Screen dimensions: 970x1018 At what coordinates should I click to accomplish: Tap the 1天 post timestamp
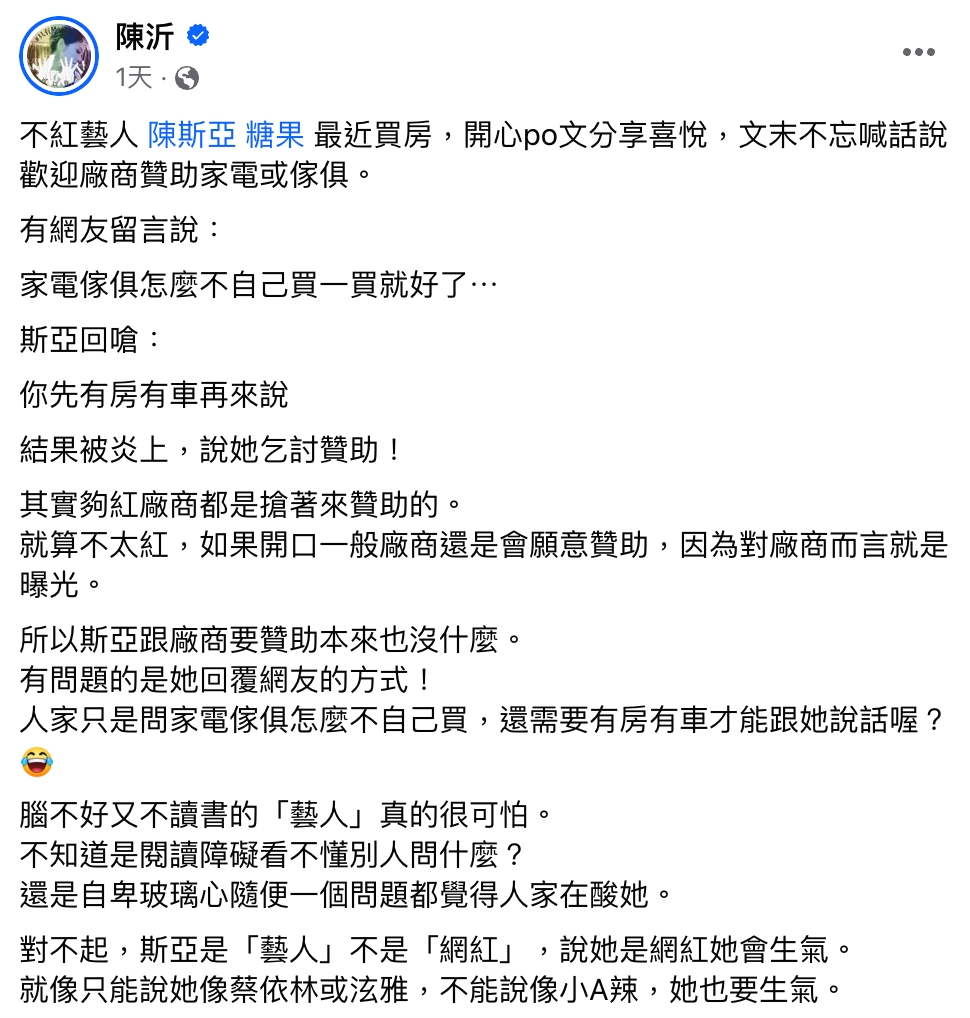134,78
